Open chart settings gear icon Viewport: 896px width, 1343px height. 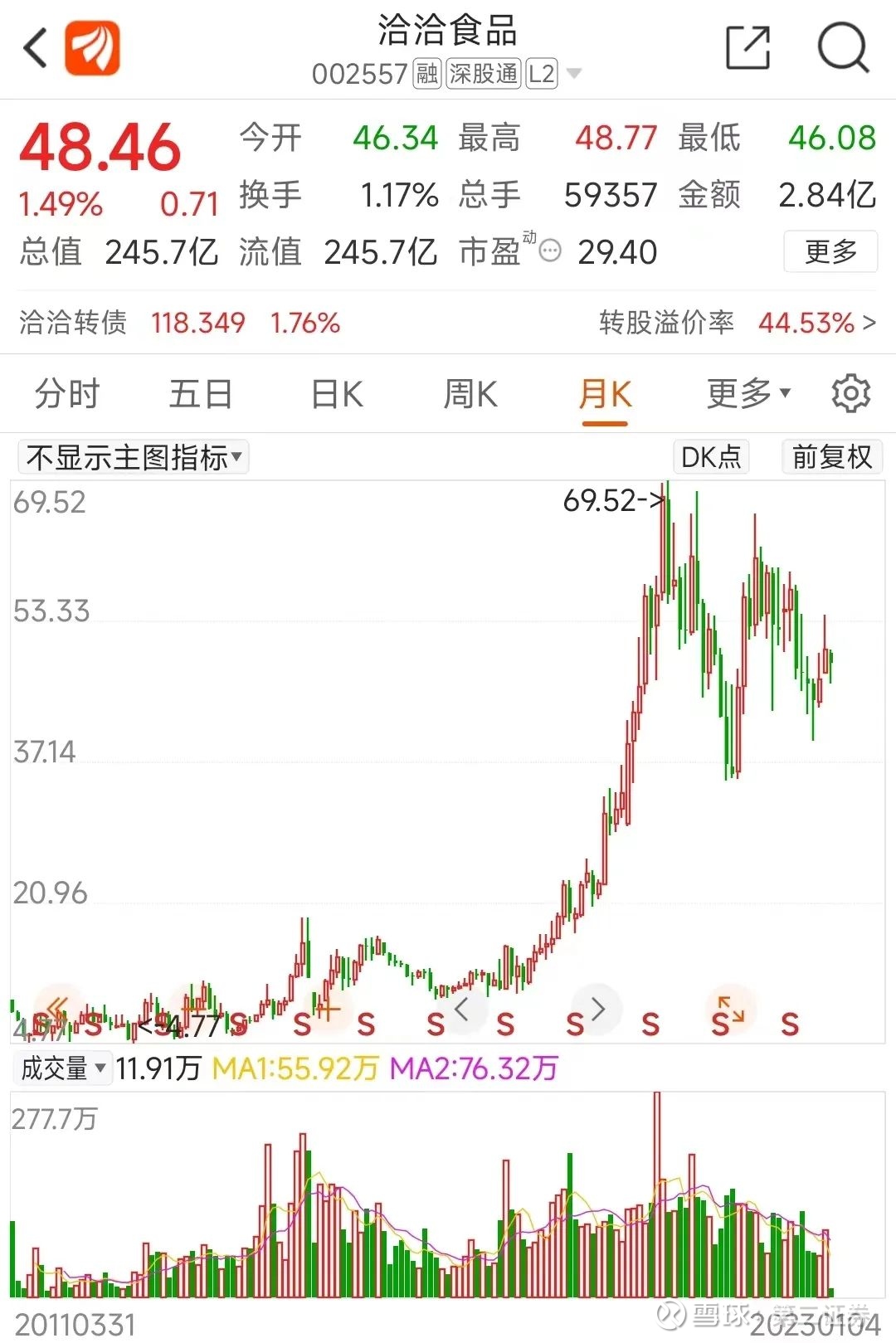click(850, 393)
